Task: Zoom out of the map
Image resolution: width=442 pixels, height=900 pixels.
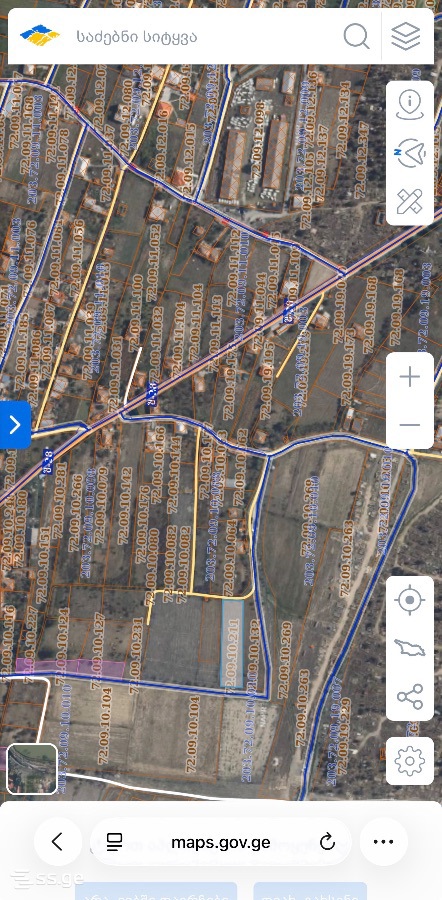Action: point(410,425)
